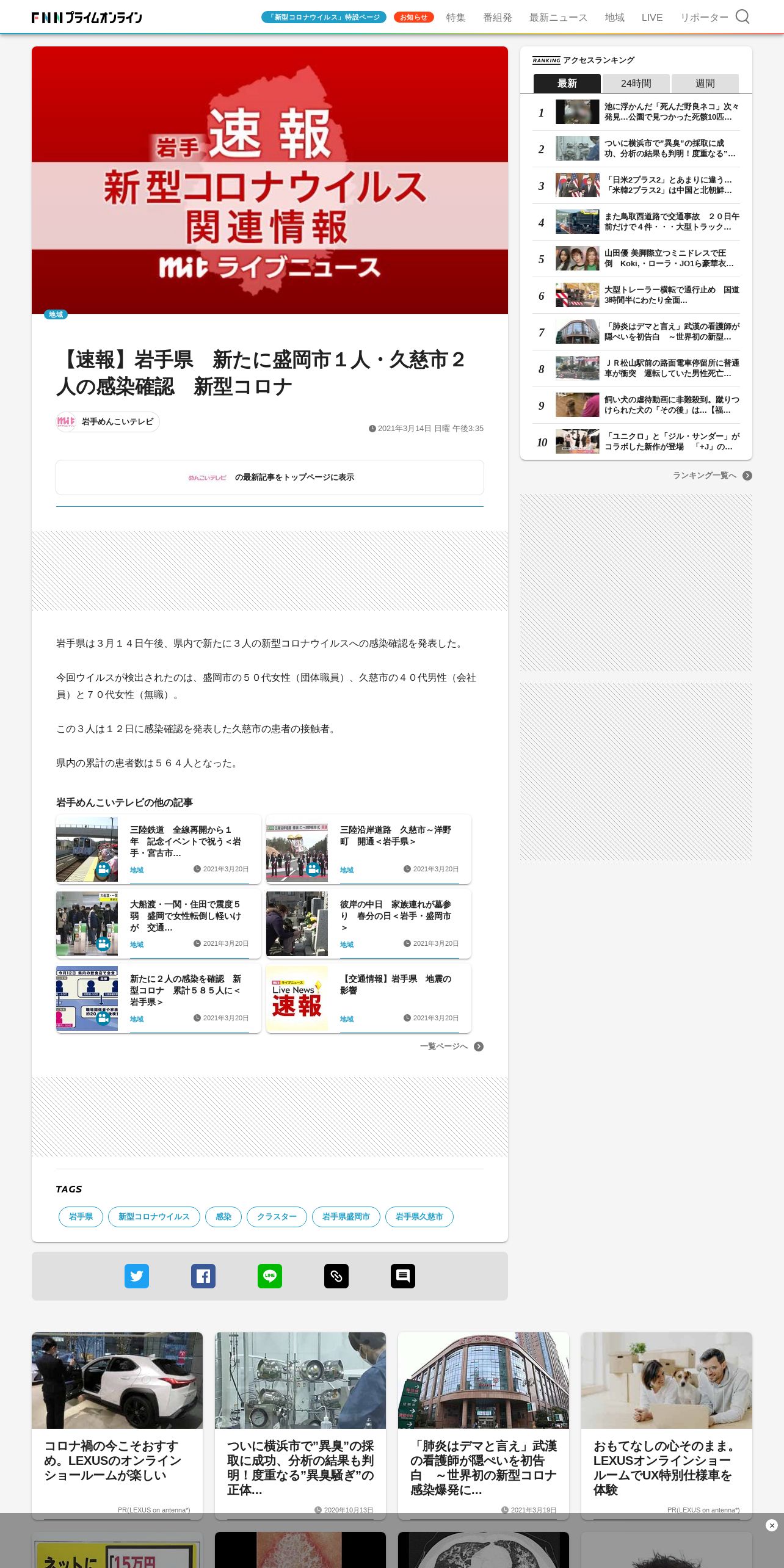Image resolution: width=784 pixels, height=1568 pixels.
Task: Open ranking item 1 about 野良ネコ
Action: point(636,112)
